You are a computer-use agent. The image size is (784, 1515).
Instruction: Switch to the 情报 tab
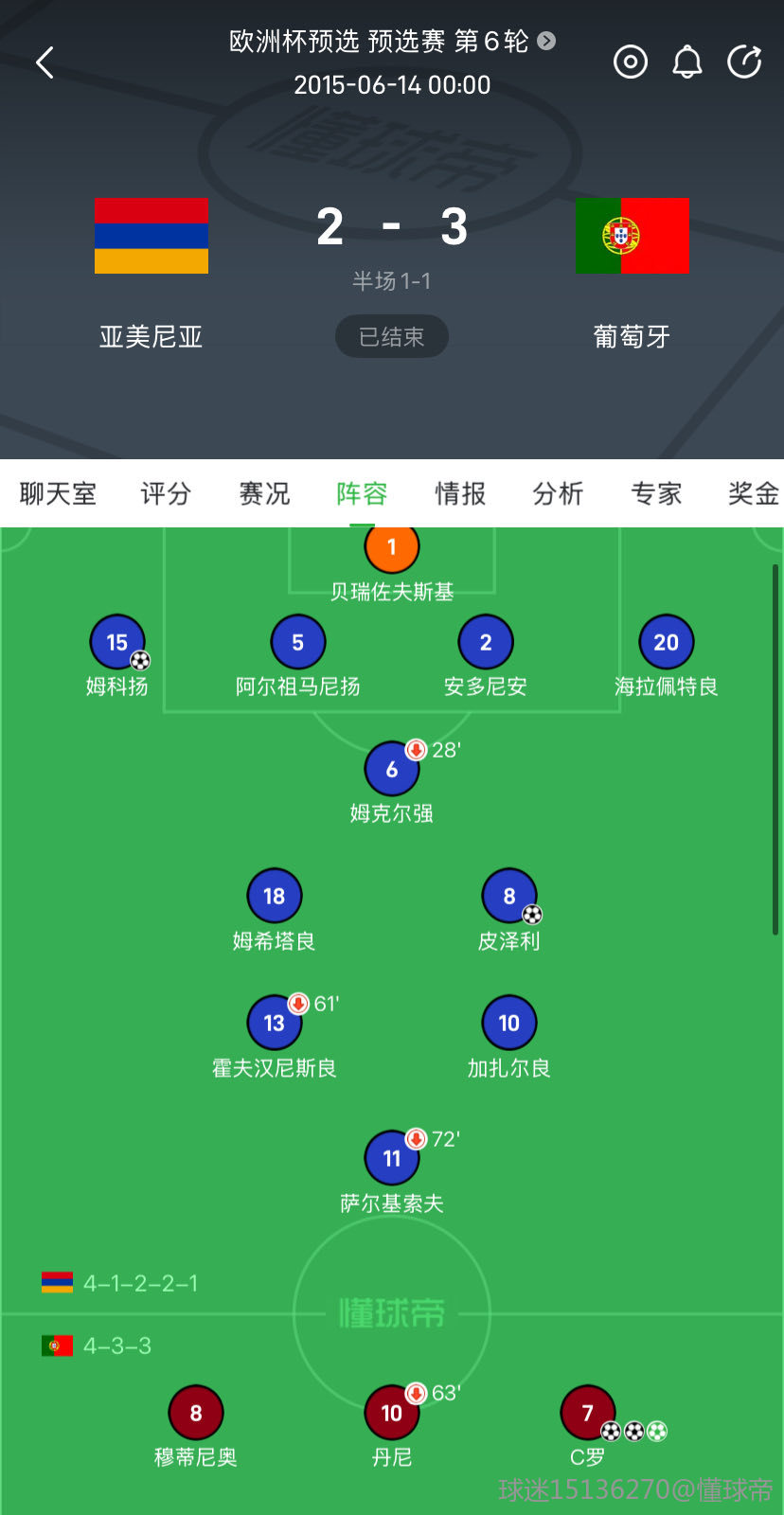(x=460, y=493)
